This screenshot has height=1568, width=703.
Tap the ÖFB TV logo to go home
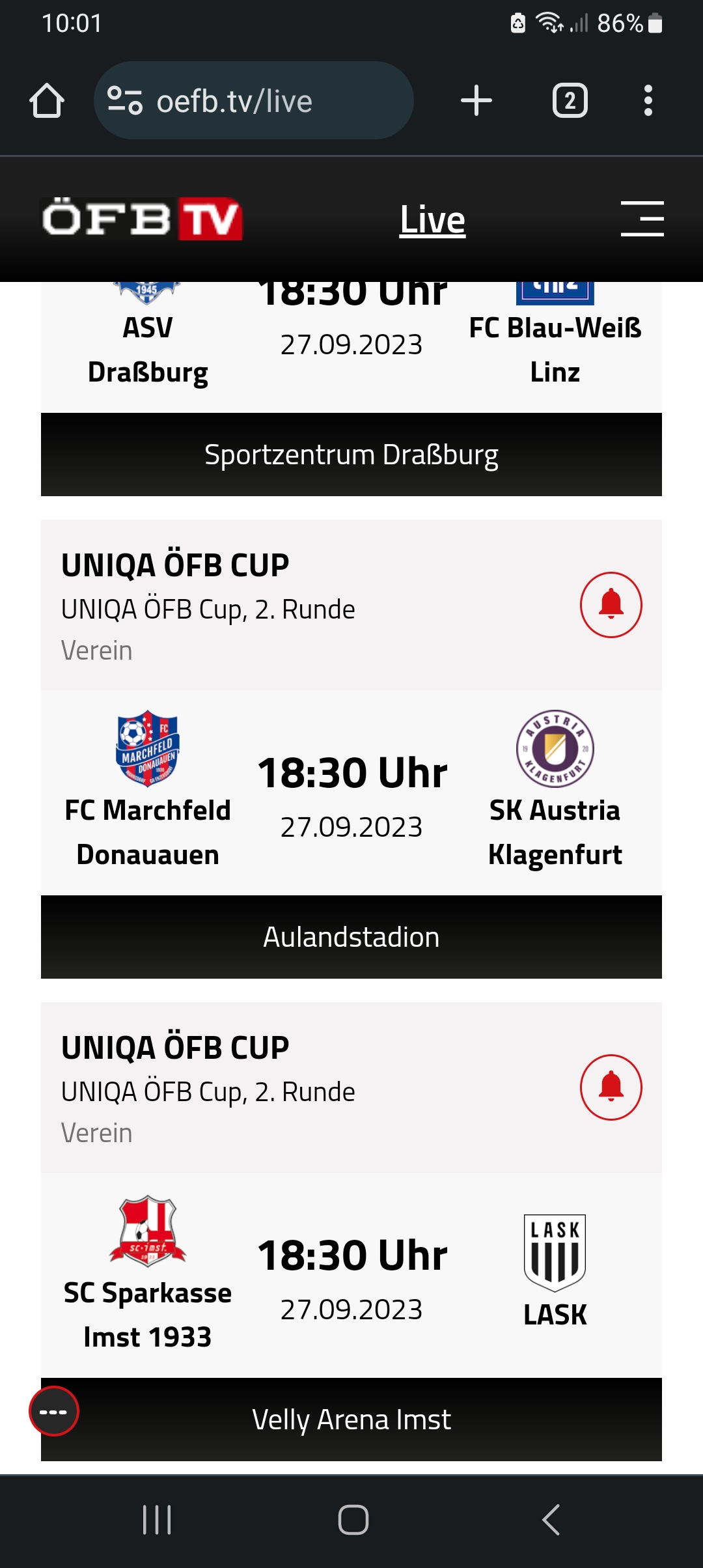pyautogui.click(x=142, y=219)
